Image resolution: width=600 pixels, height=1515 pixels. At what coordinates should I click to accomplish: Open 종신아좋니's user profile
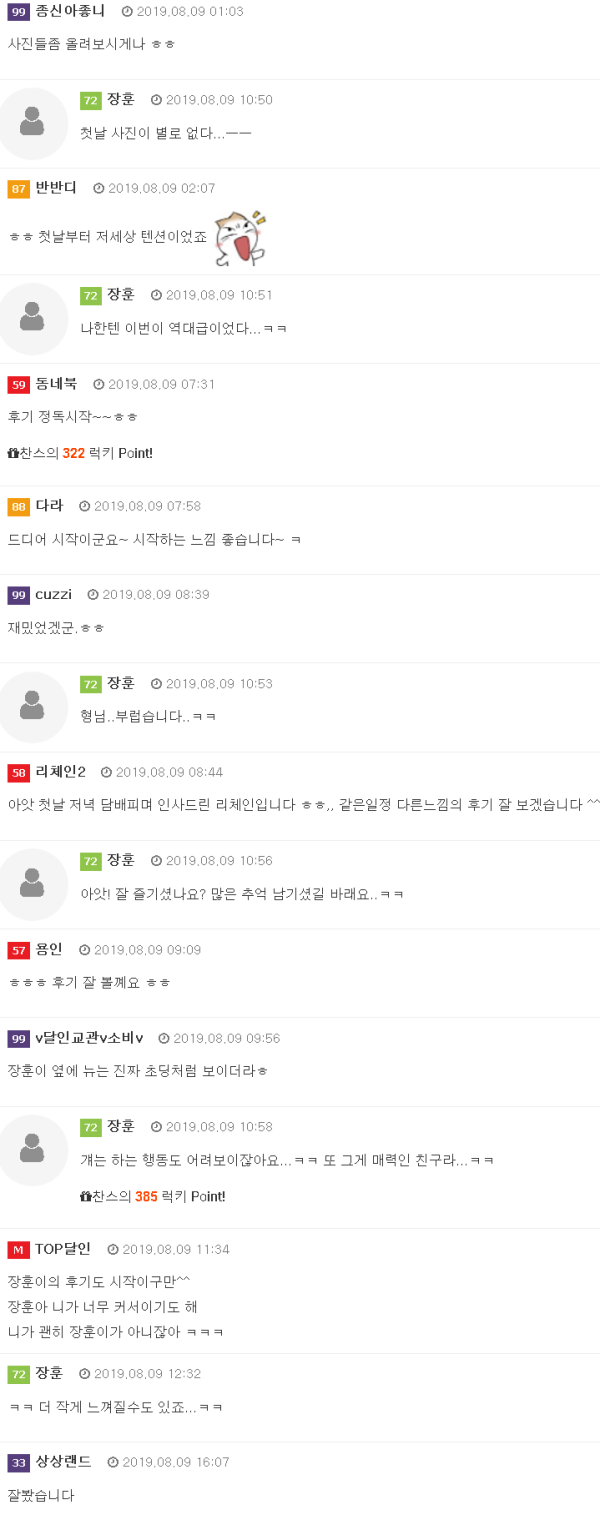click(x=69, y=11)
